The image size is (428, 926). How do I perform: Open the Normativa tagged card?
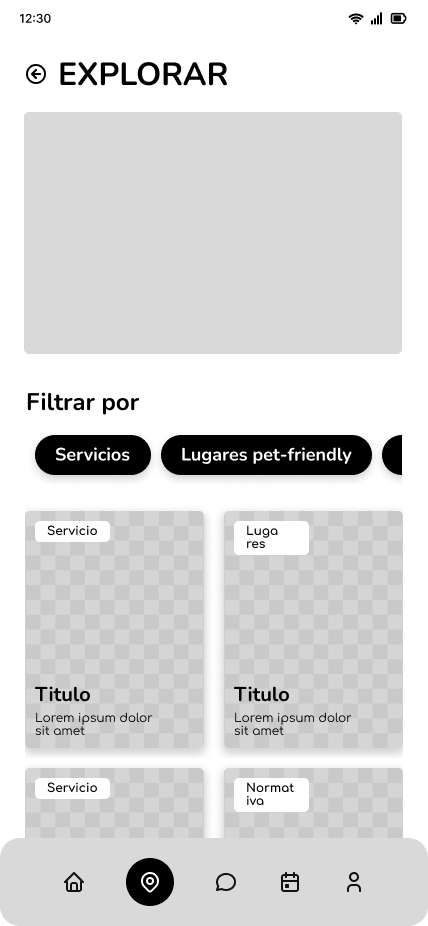313,803
